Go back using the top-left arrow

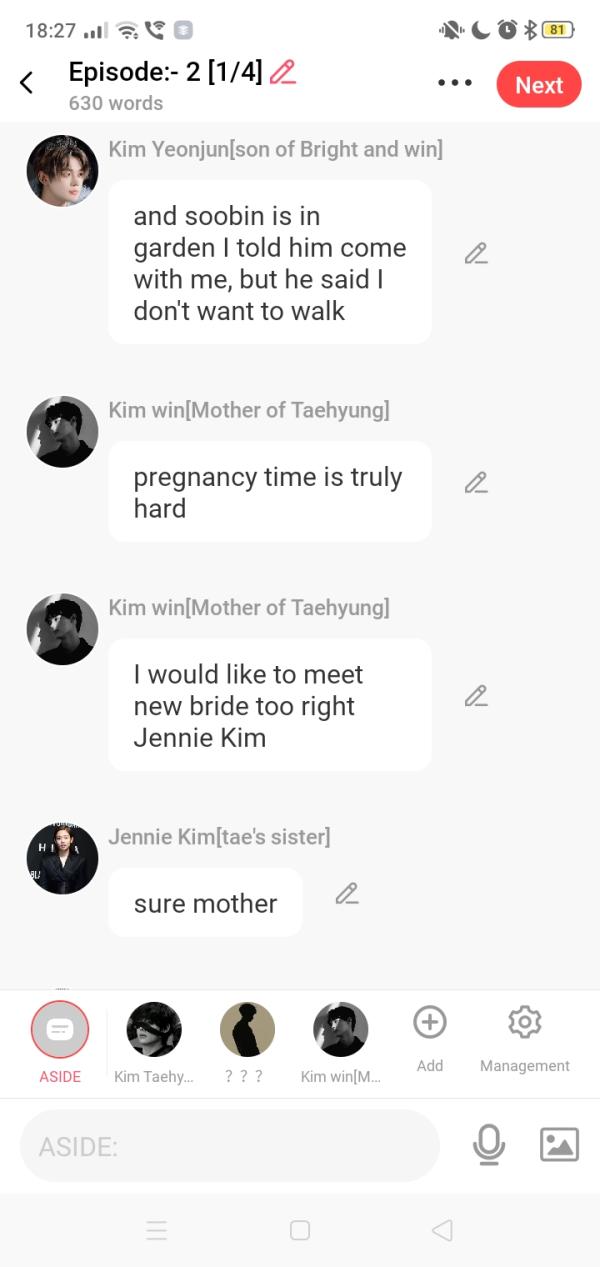(27, 83)
